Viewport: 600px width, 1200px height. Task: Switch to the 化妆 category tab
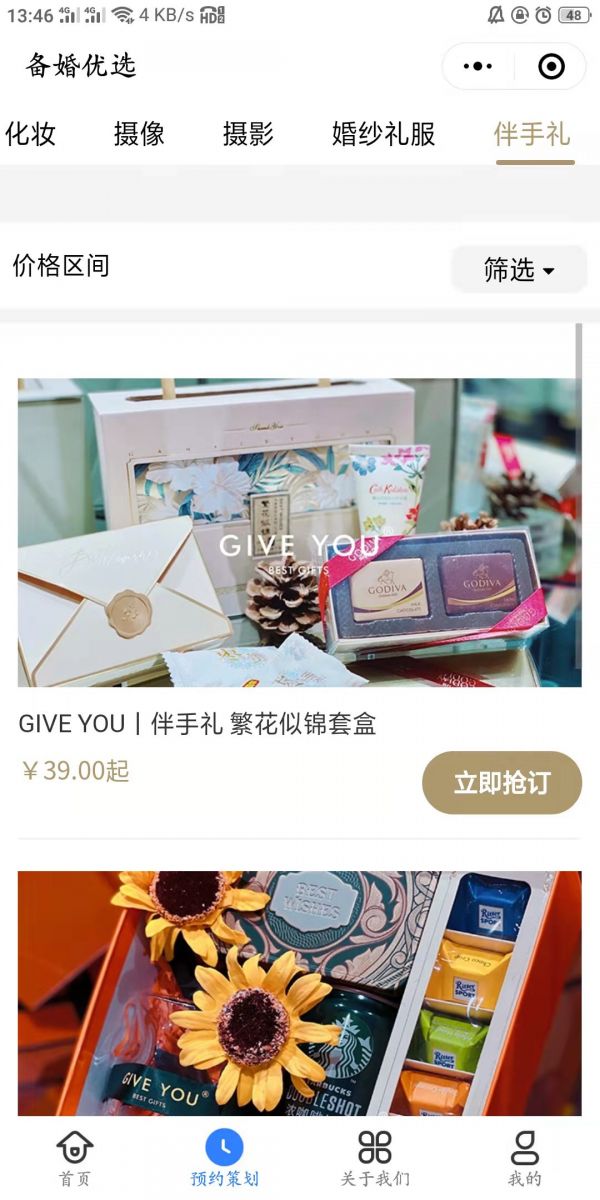31,134
